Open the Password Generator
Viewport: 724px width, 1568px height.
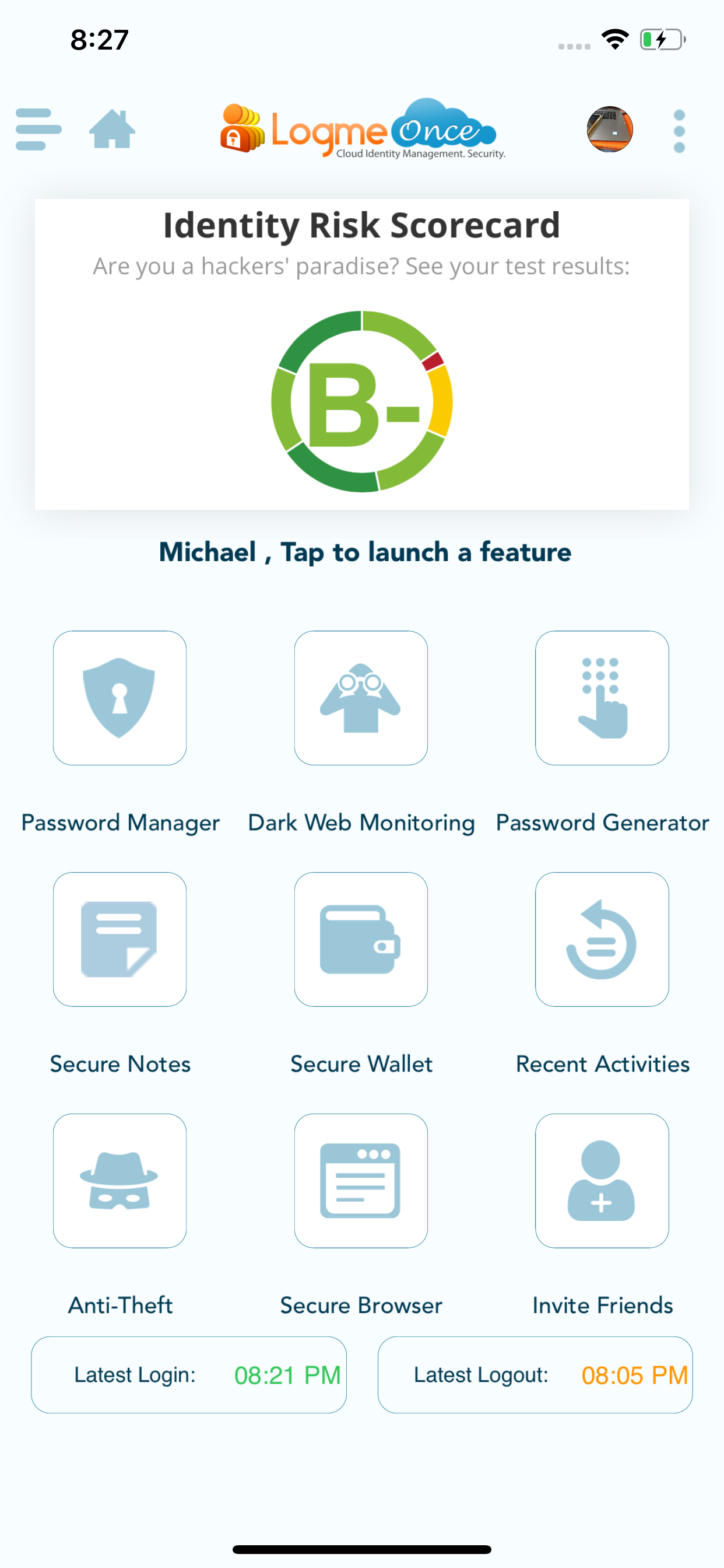[602, 698]
